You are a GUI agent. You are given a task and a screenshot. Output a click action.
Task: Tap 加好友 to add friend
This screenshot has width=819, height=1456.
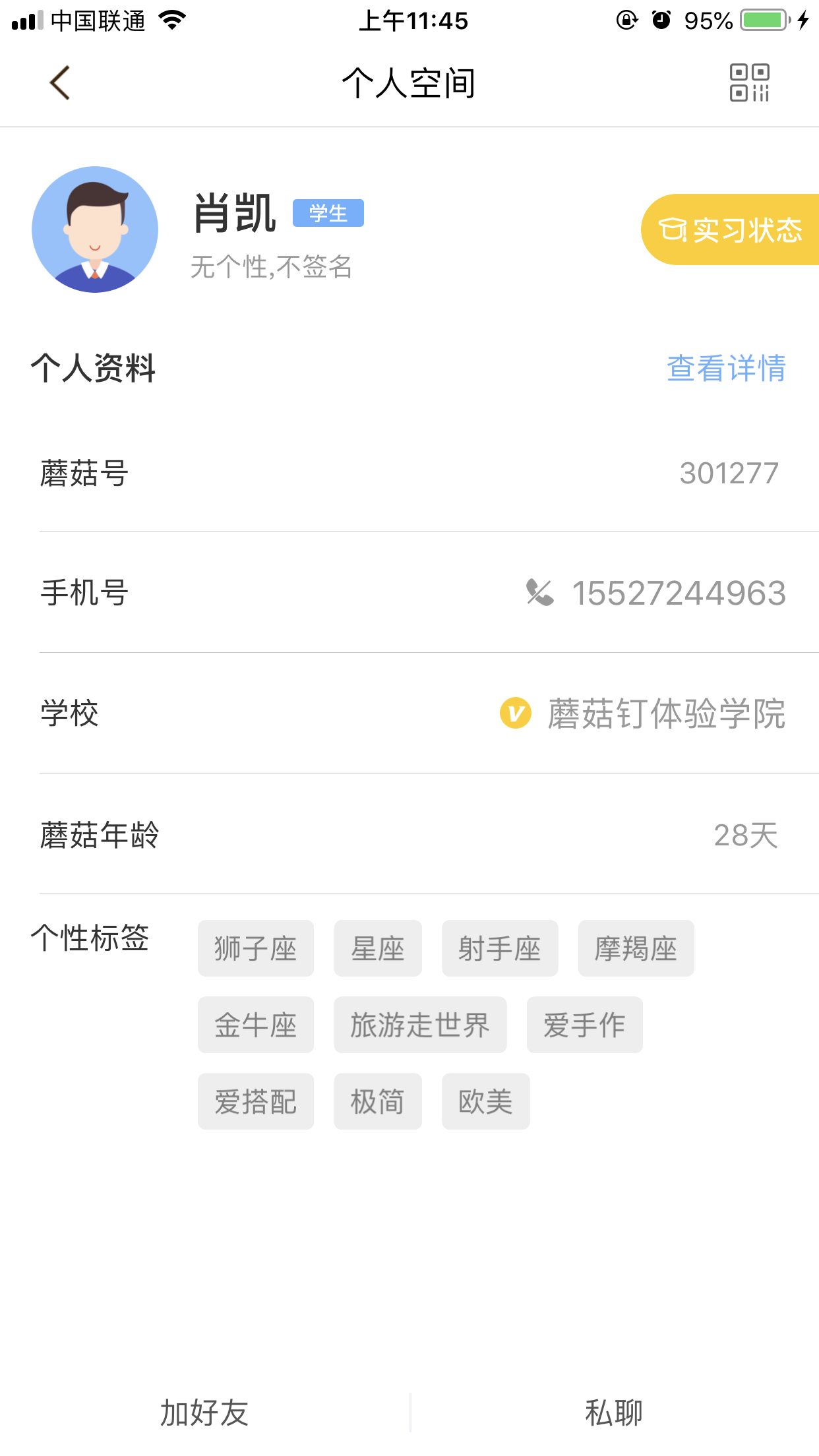tap(204, 1413)
